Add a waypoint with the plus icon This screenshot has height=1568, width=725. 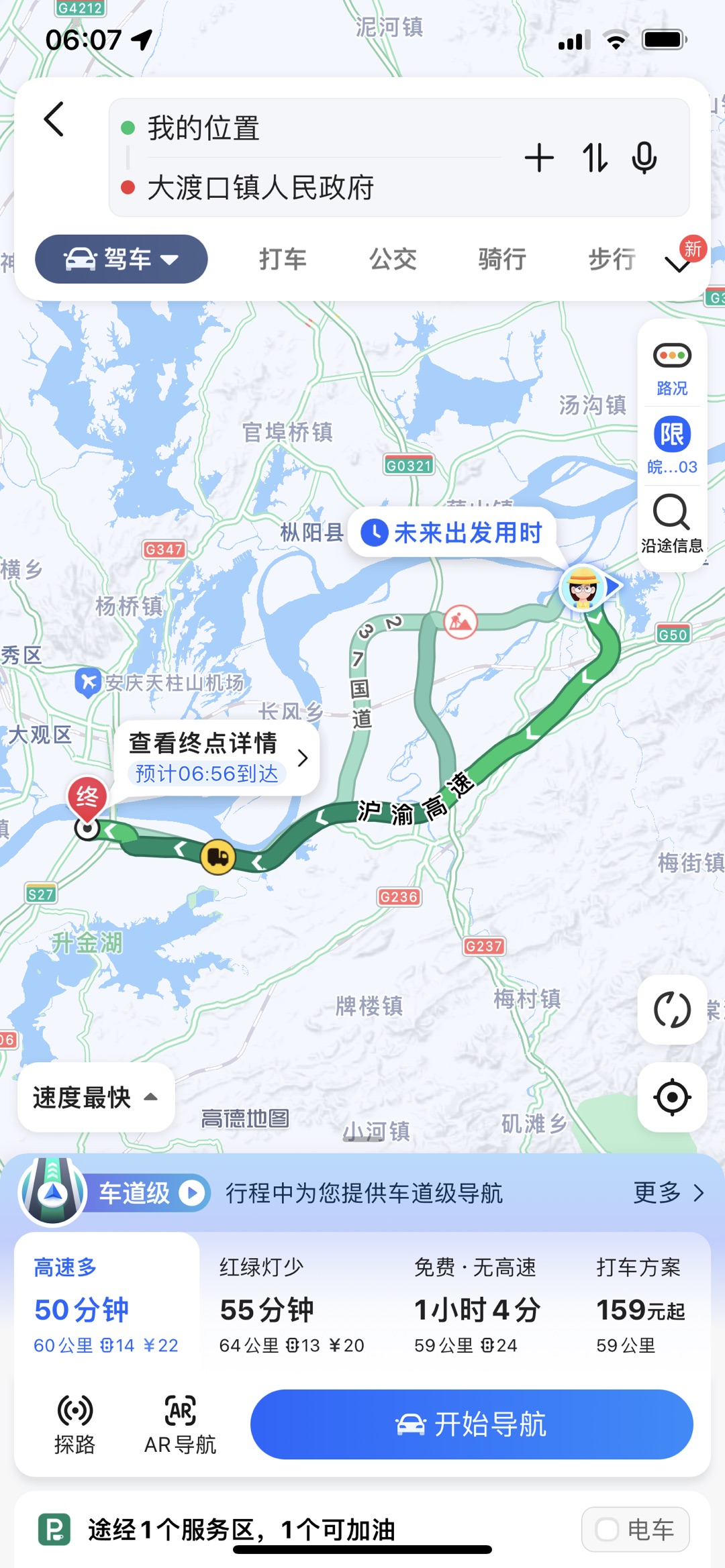pyautogui.click(x=539, y=158)
